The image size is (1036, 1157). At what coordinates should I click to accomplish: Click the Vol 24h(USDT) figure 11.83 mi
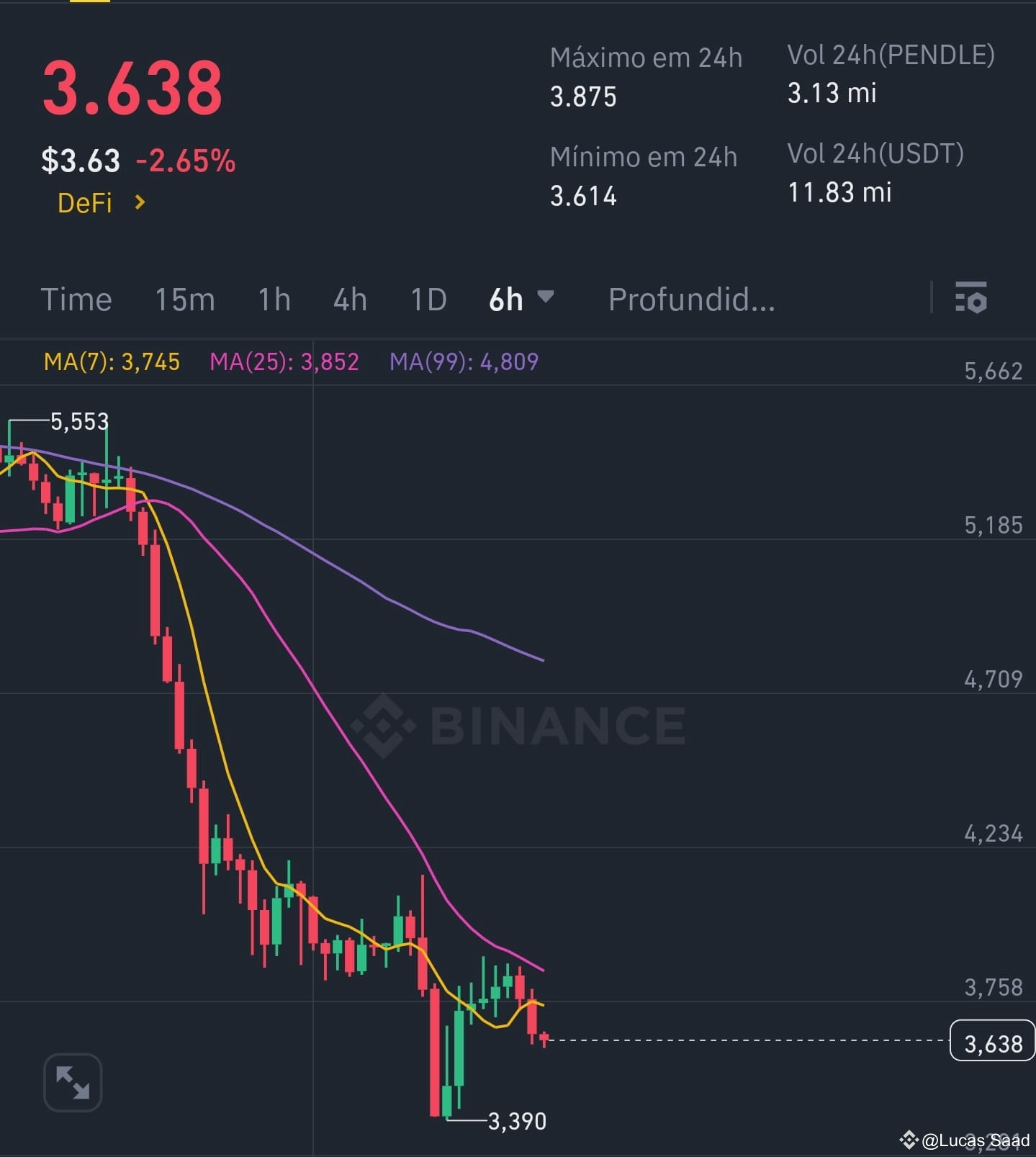[839, 192]
